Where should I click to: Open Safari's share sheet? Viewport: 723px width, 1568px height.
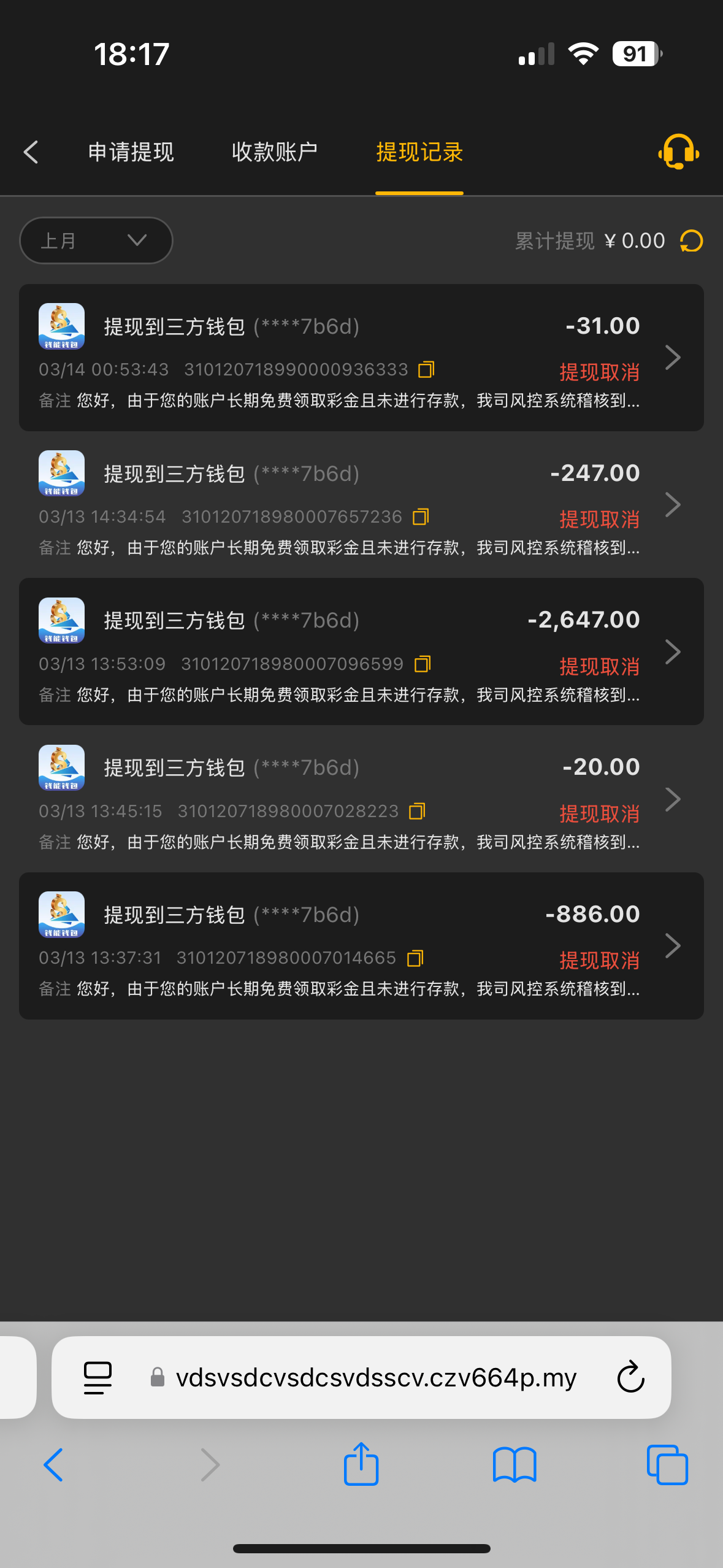[361, 1465]
